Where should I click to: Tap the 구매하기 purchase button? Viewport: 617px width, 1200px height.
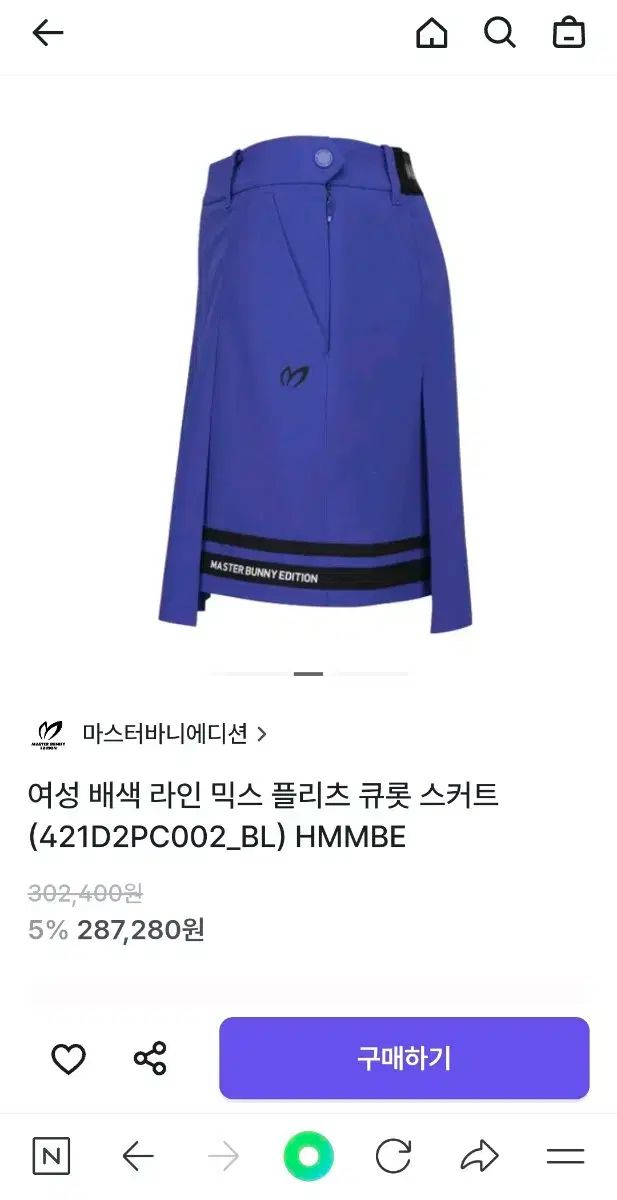(x=404, y=1058)
